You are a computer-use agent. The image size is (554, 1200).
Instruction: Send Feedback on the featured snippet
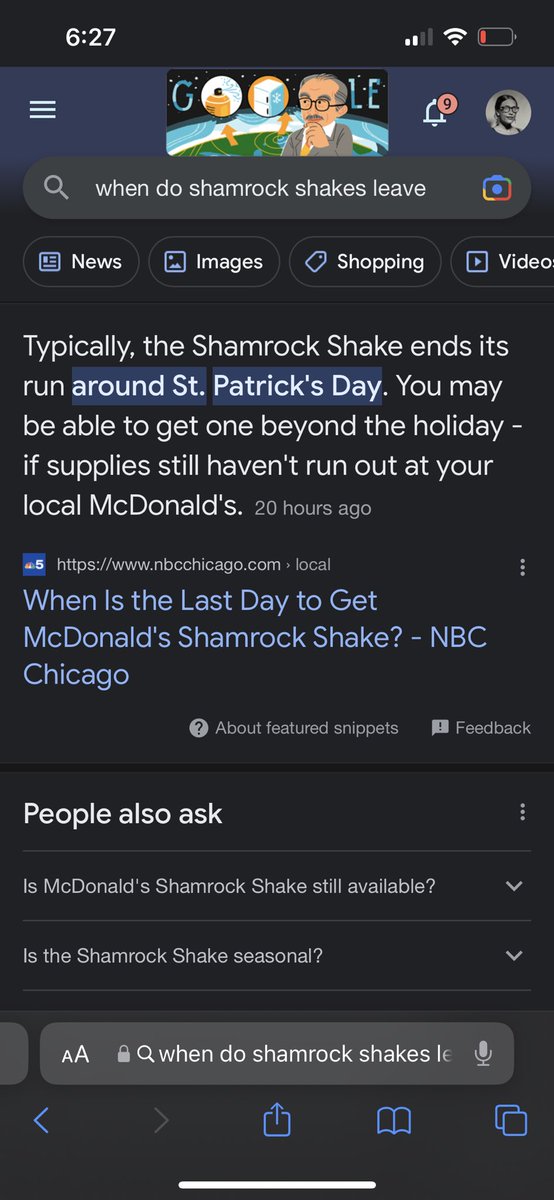tap(481, 728)
